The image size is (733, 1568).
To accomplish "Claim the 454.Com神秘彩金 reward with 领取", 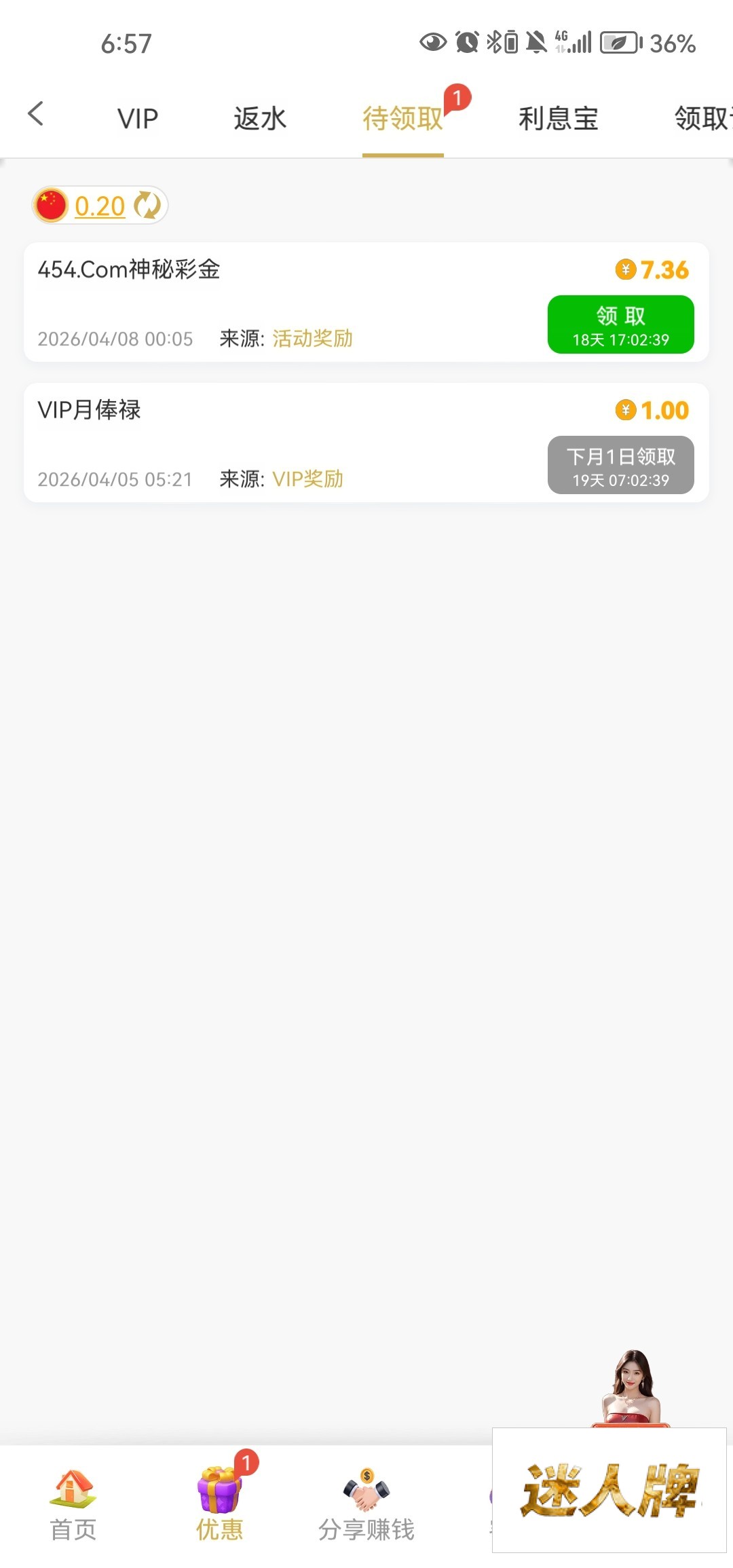I will pyautogui.click(x=620, y=324).
